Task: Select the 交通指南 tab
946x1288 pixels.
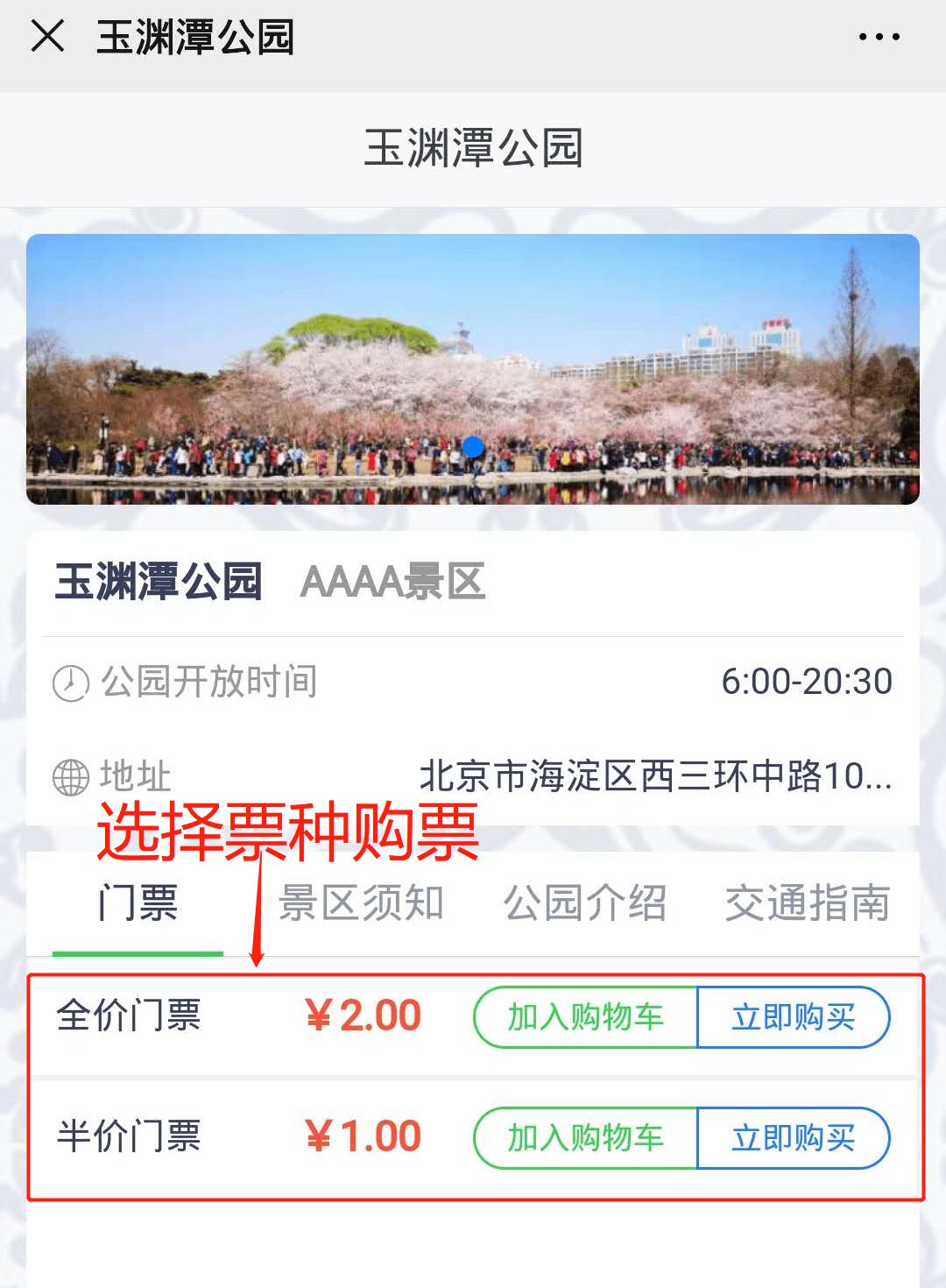Action: [807, 903]
